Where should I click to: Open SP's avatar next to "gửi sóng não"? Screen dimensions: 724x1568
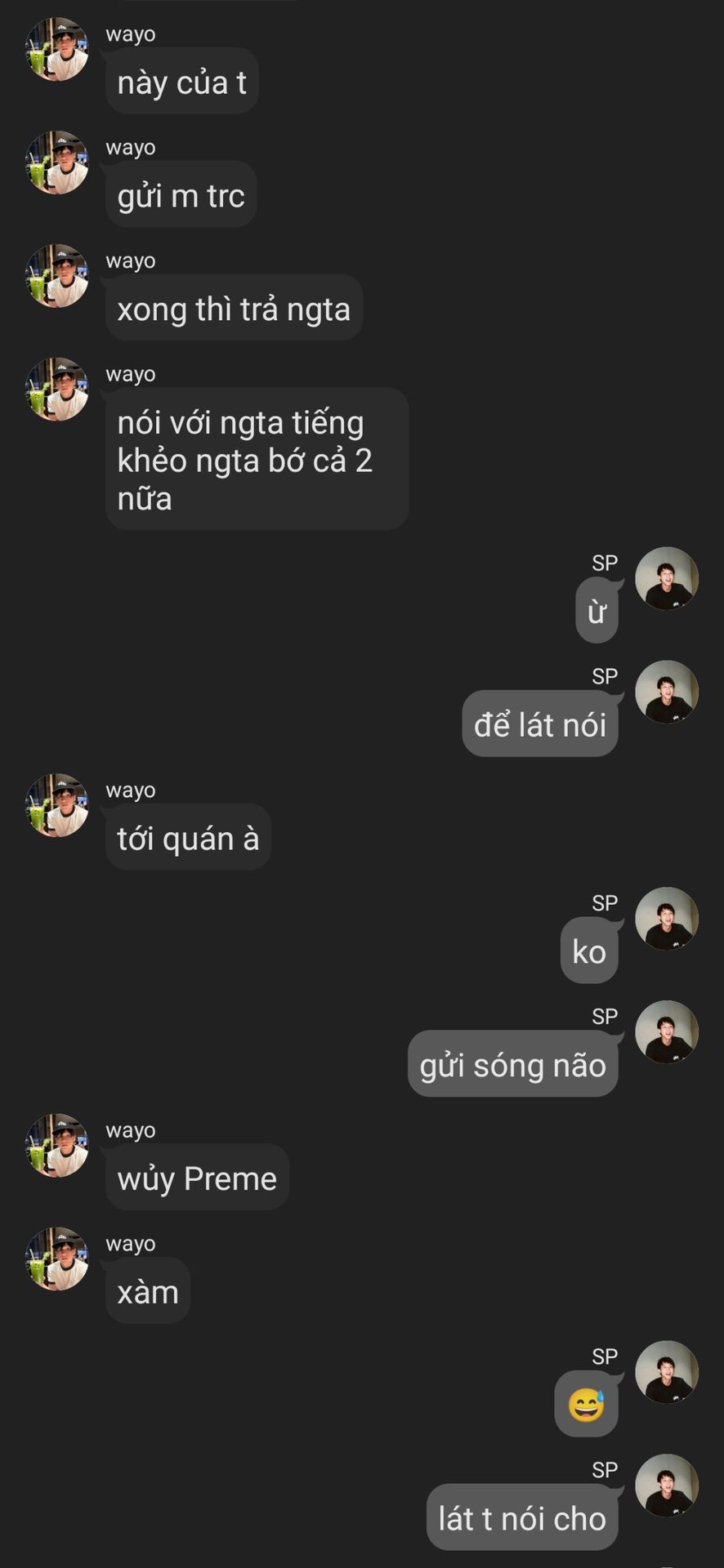(667, 1032)
